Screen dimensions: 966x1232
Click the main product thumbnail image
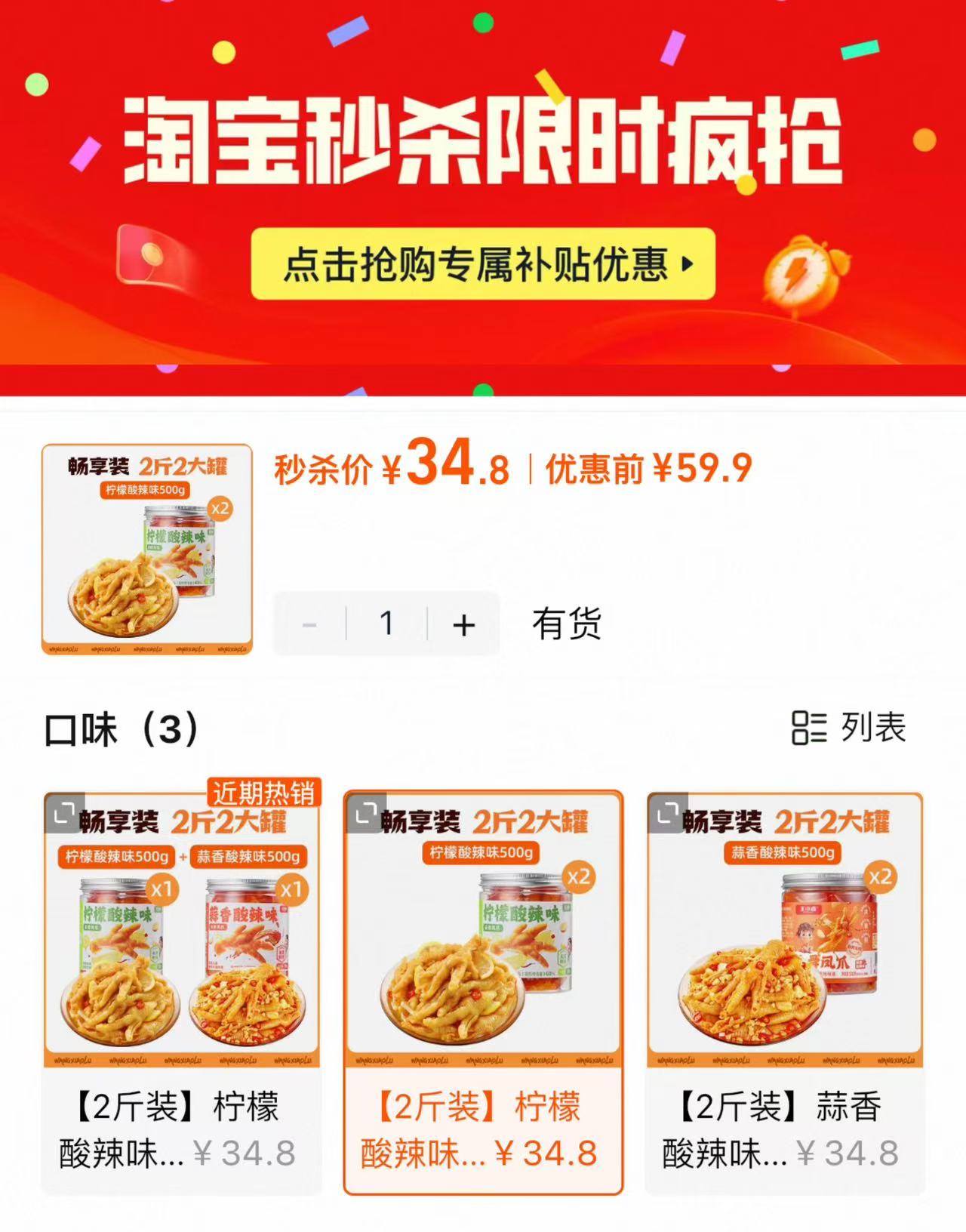pyautogui.click(x=147, y=548)
